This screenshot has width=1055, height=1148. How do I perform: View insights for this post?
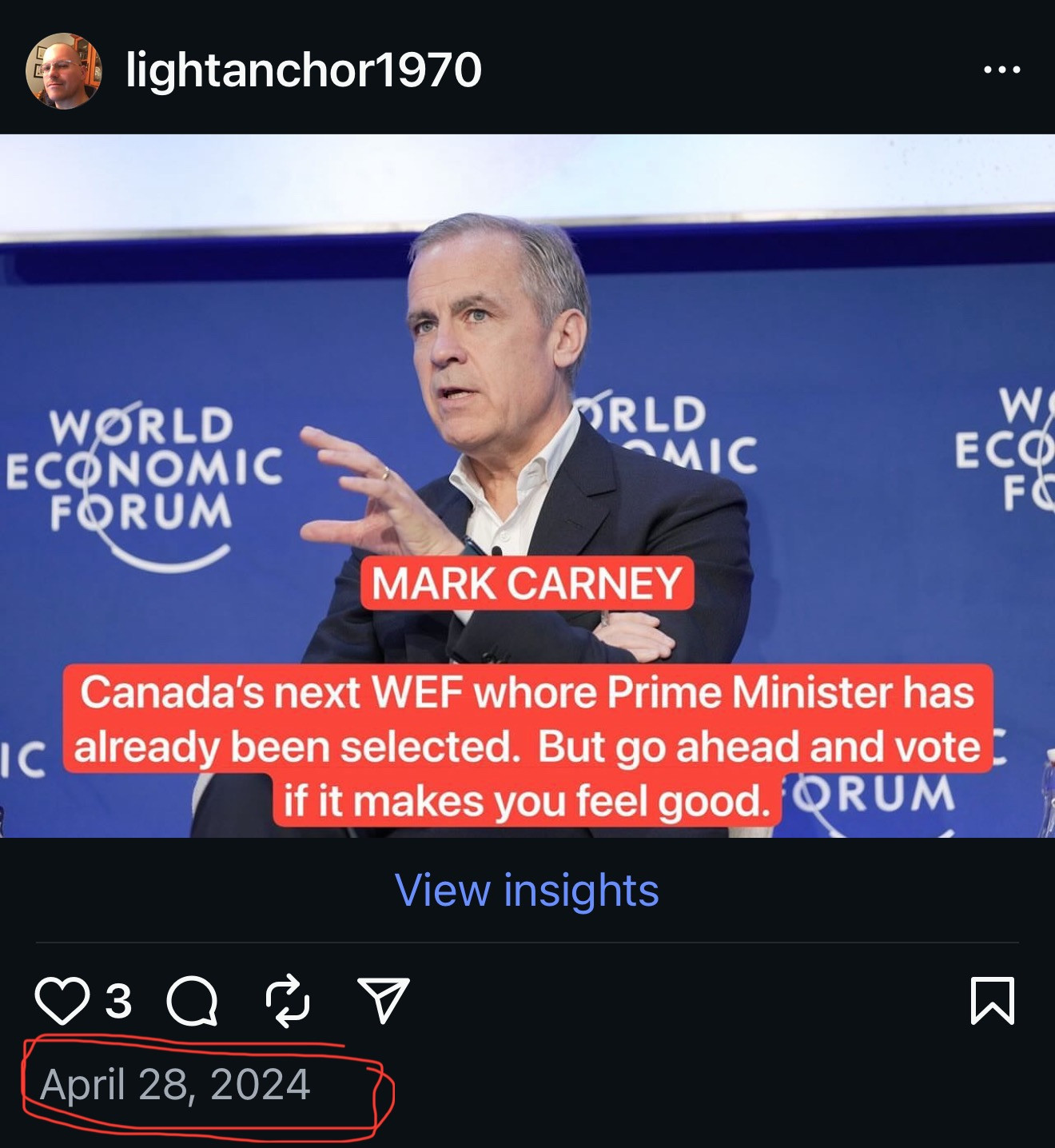pyautogui.click(x=527, y=890)
